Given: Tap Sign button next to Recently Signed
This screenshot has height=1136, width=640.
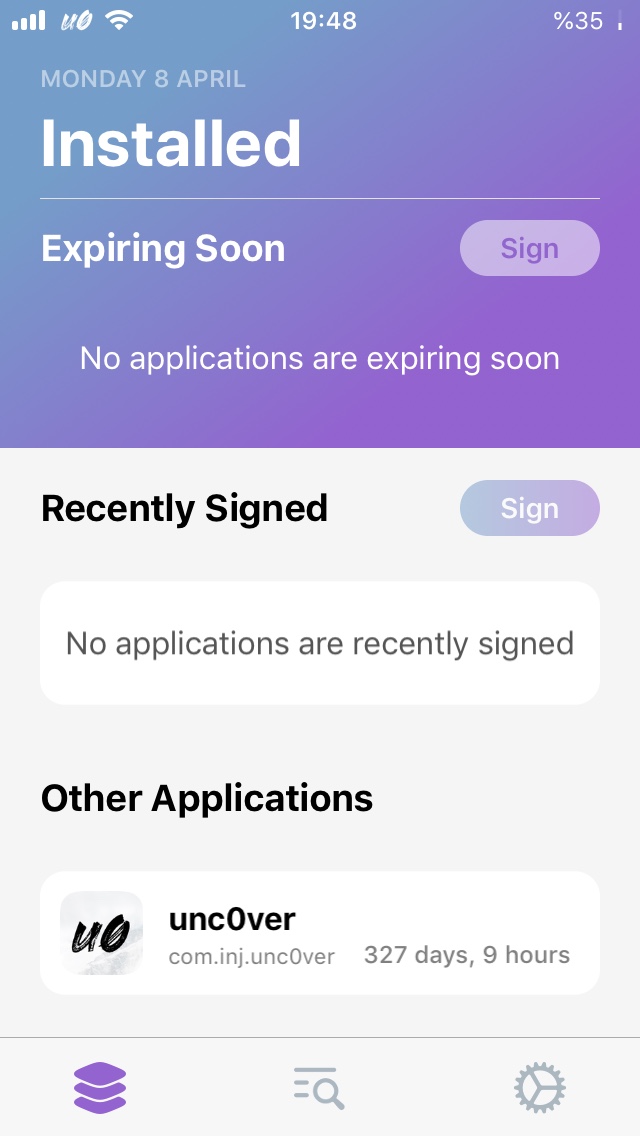Looking at the screenshot, I should click(529, 508).
